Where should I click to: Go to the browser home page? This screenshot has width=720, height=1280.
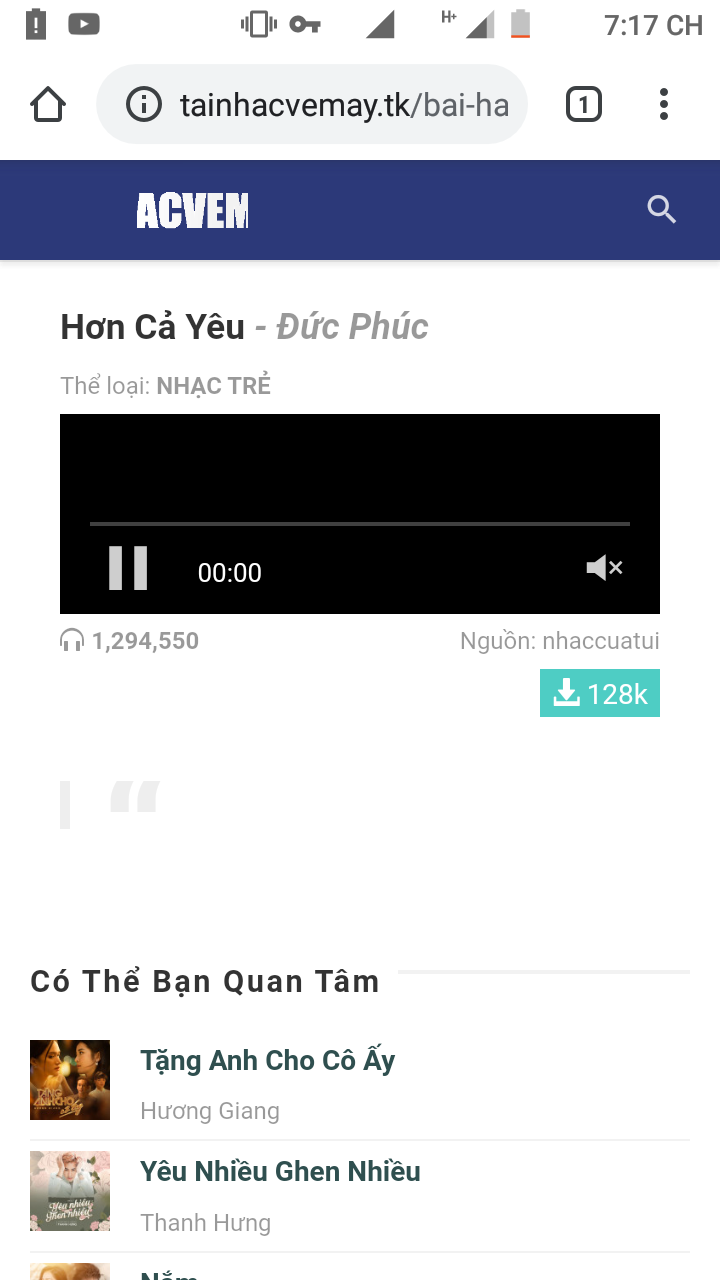pyautogui.click(x=48, y=105)
